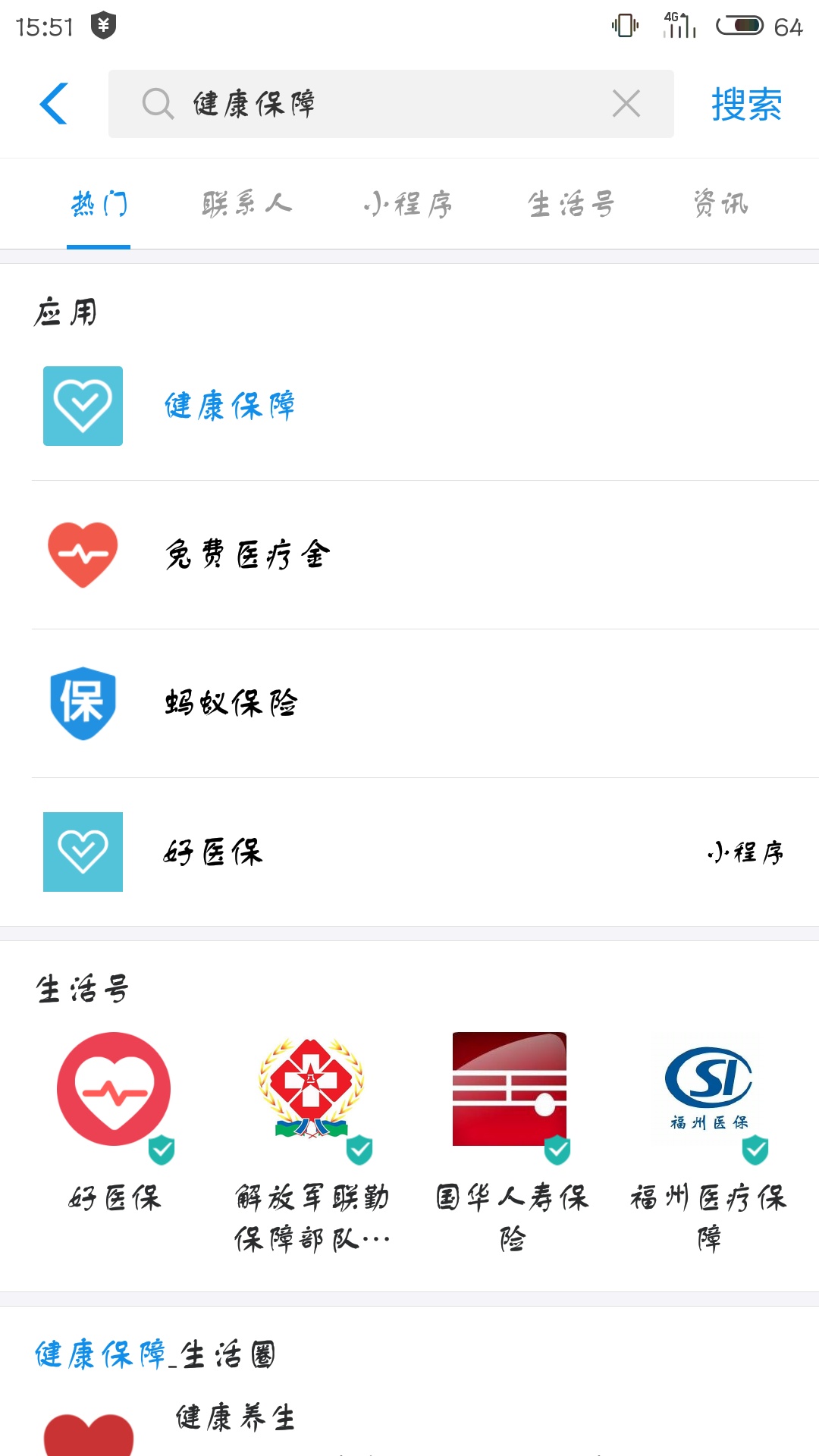This screenshot has width=819, height=1456.
Task: Clear the search text with X
Action: pos(626,104)
